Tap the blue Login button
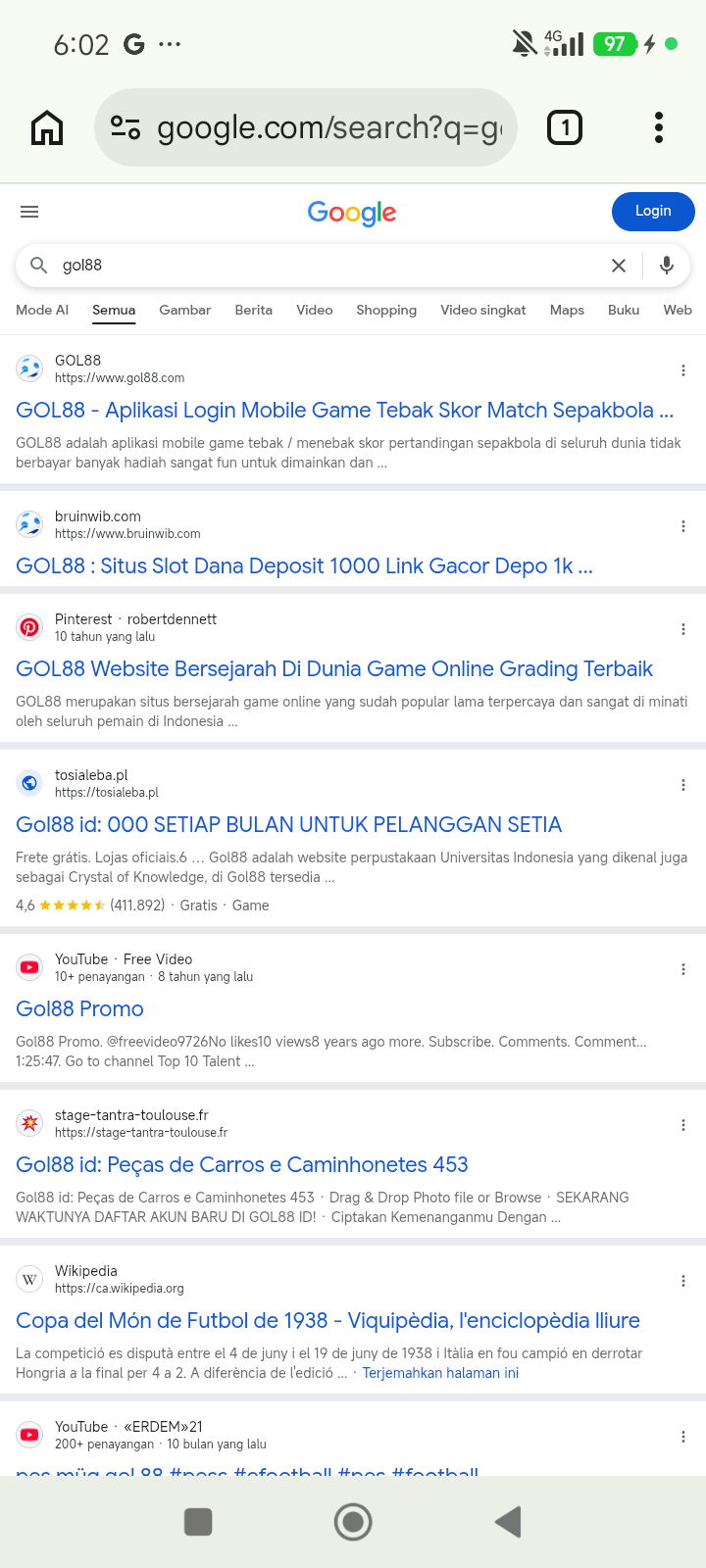 (653, 212)
